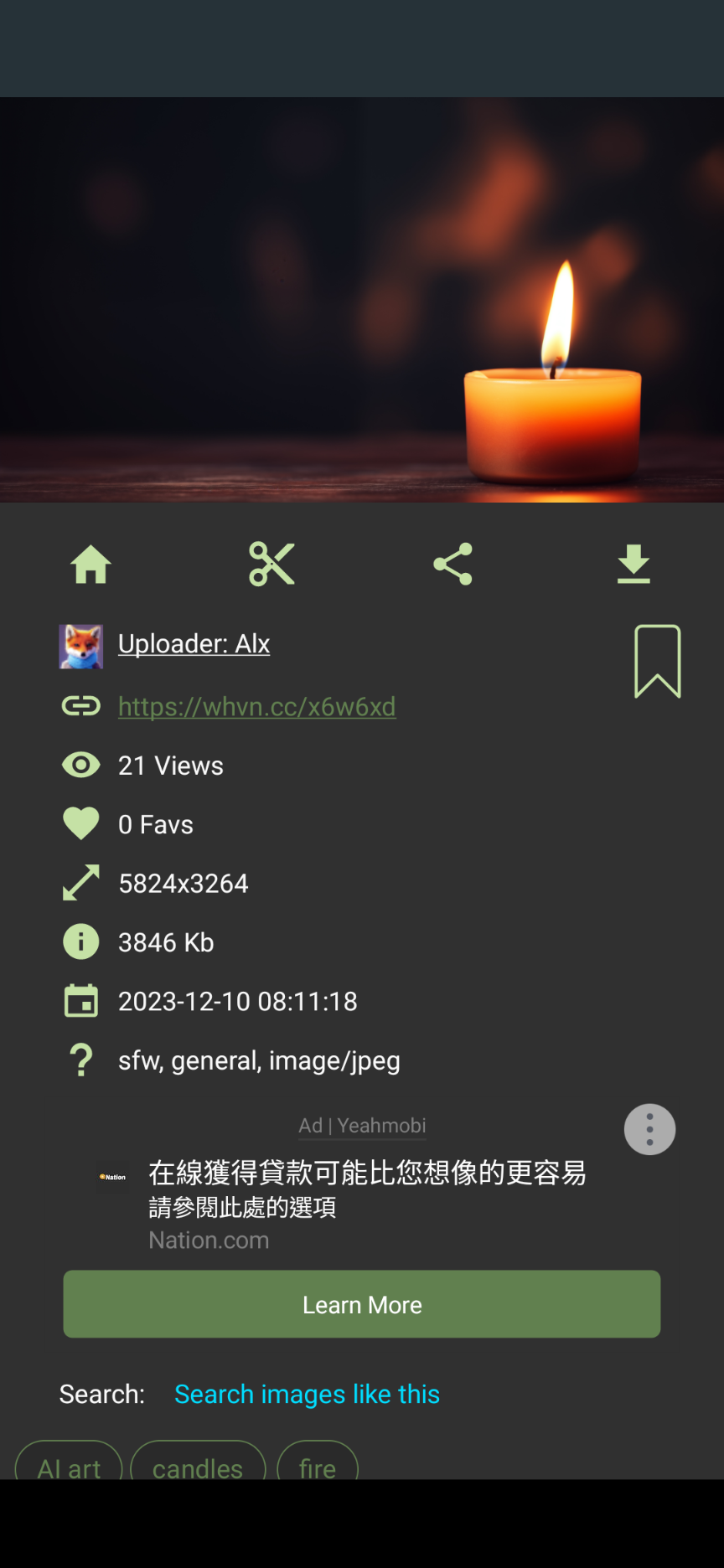Open the crop tool via the scissors icon

click(x=271, y=564)
